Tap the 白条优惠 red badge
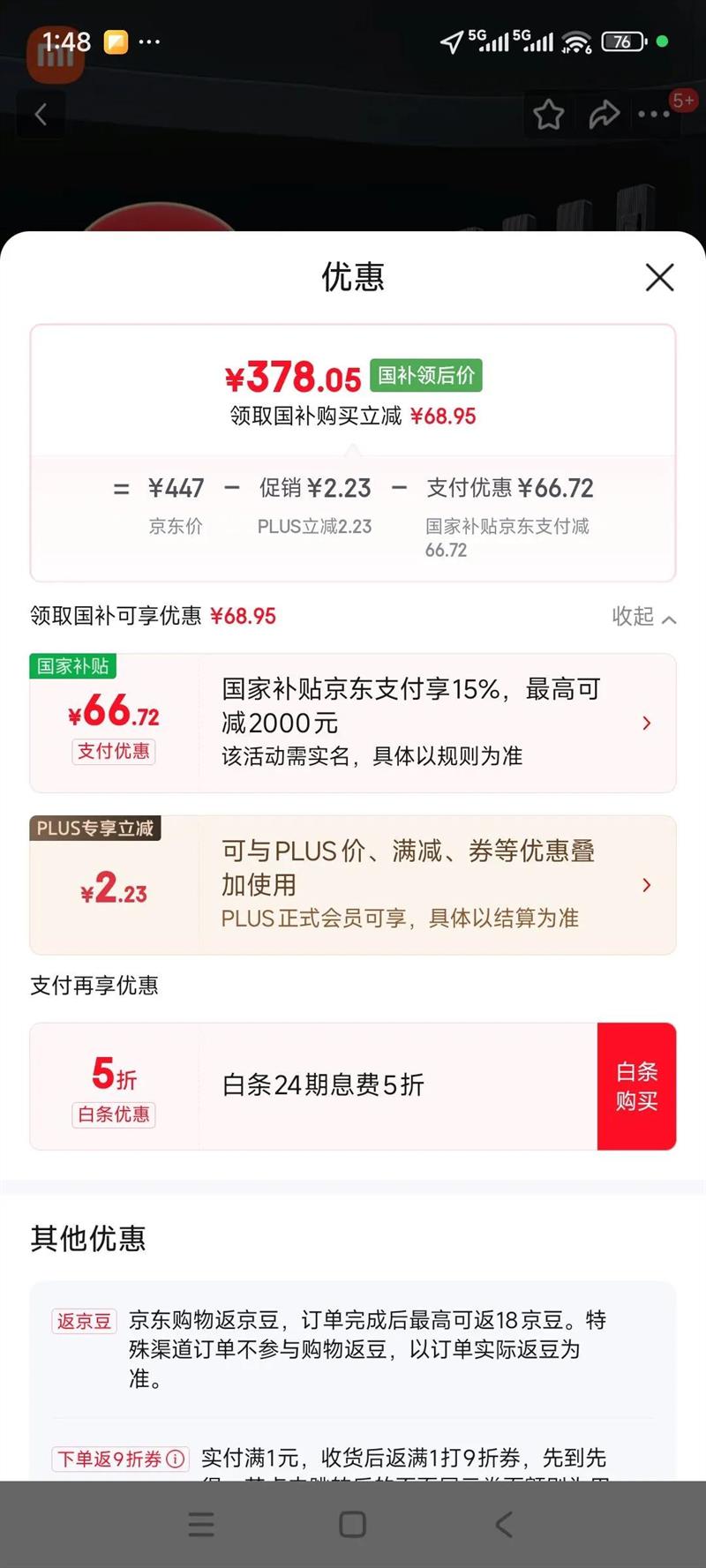This screenshot has width=706, height=1568. pos(113,1114)
